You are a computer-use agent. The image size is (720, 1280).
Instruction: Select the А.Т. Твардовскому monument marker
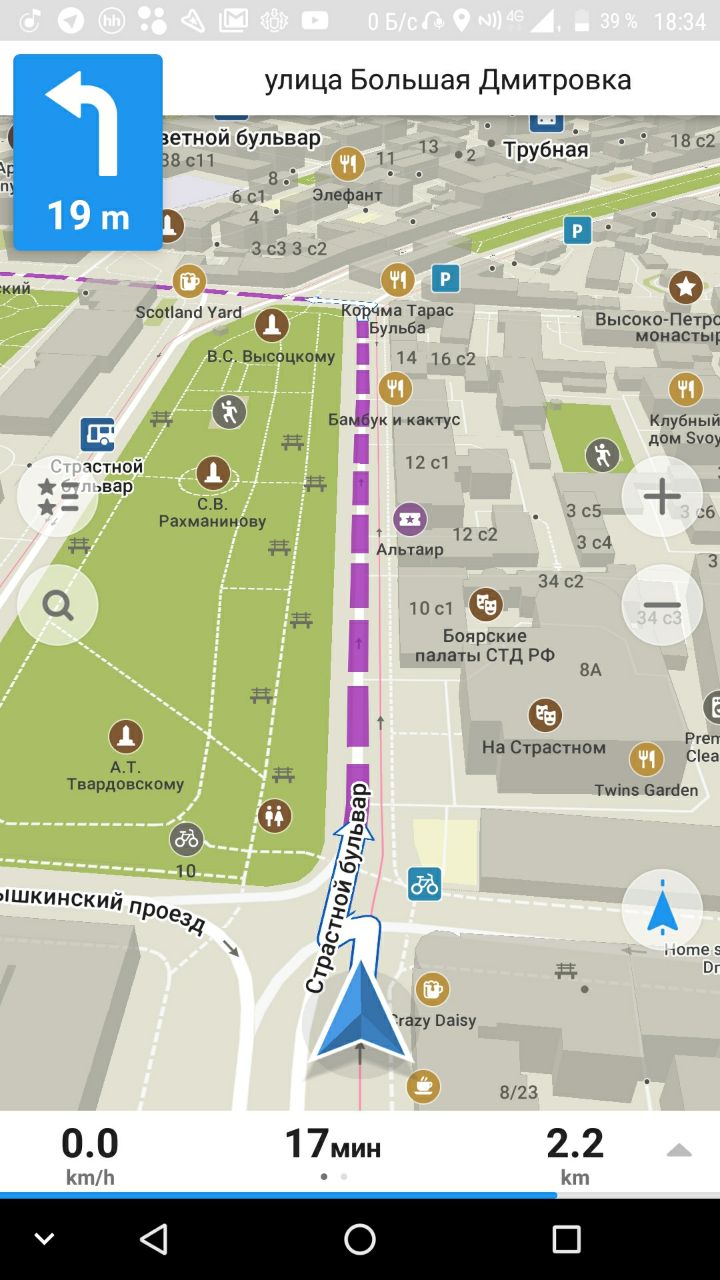click(x=126, y=737)
